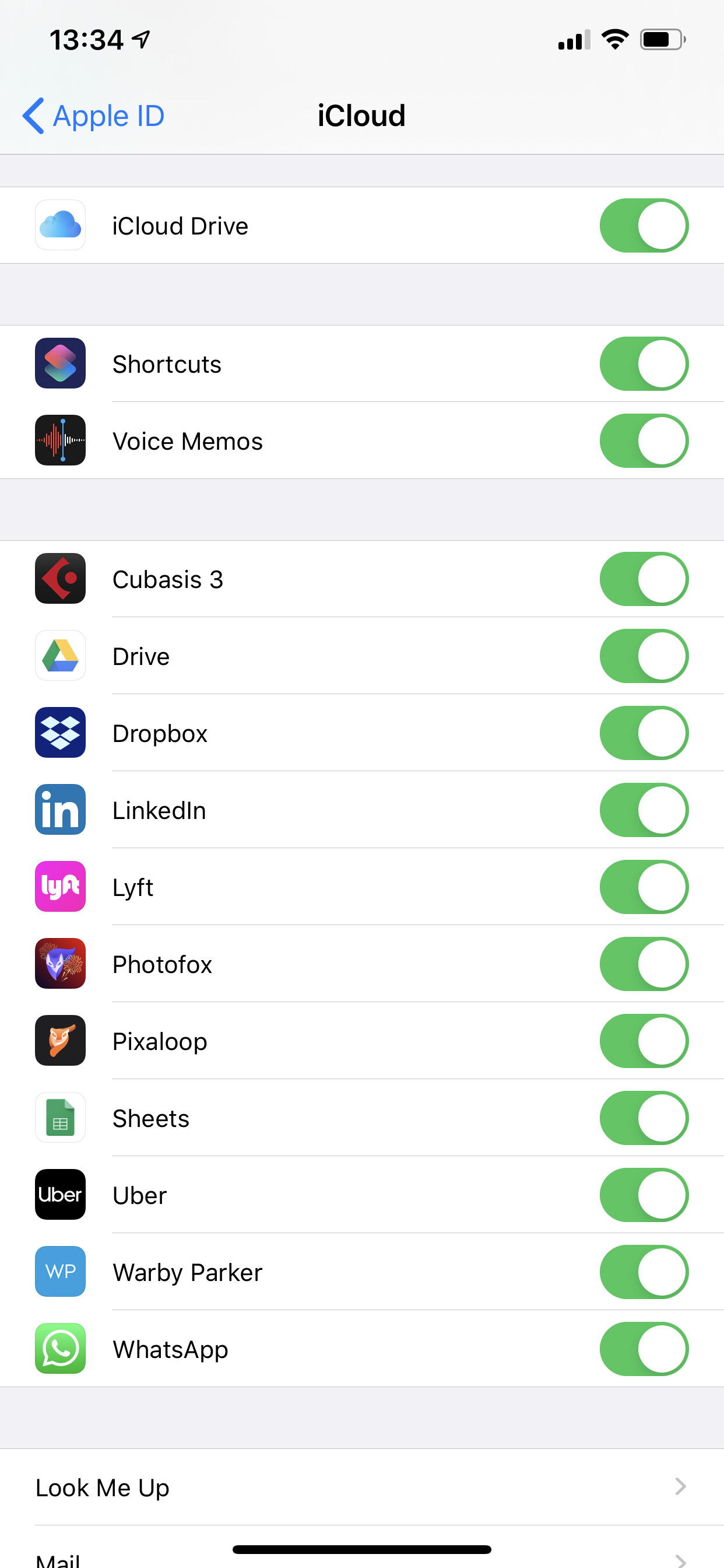Turn off Dropbox iCloud access

(x=644, y=733)
